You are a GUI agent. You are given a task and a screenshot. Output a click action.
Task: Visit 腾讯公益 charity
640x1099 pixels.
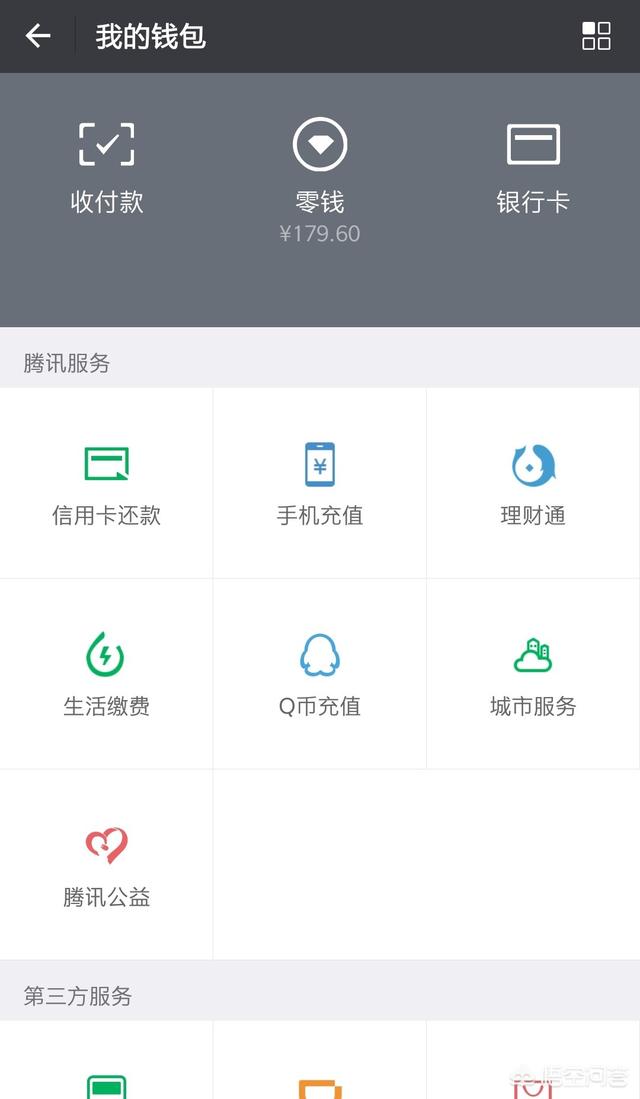pyautogui.click(x=106, y=864)
